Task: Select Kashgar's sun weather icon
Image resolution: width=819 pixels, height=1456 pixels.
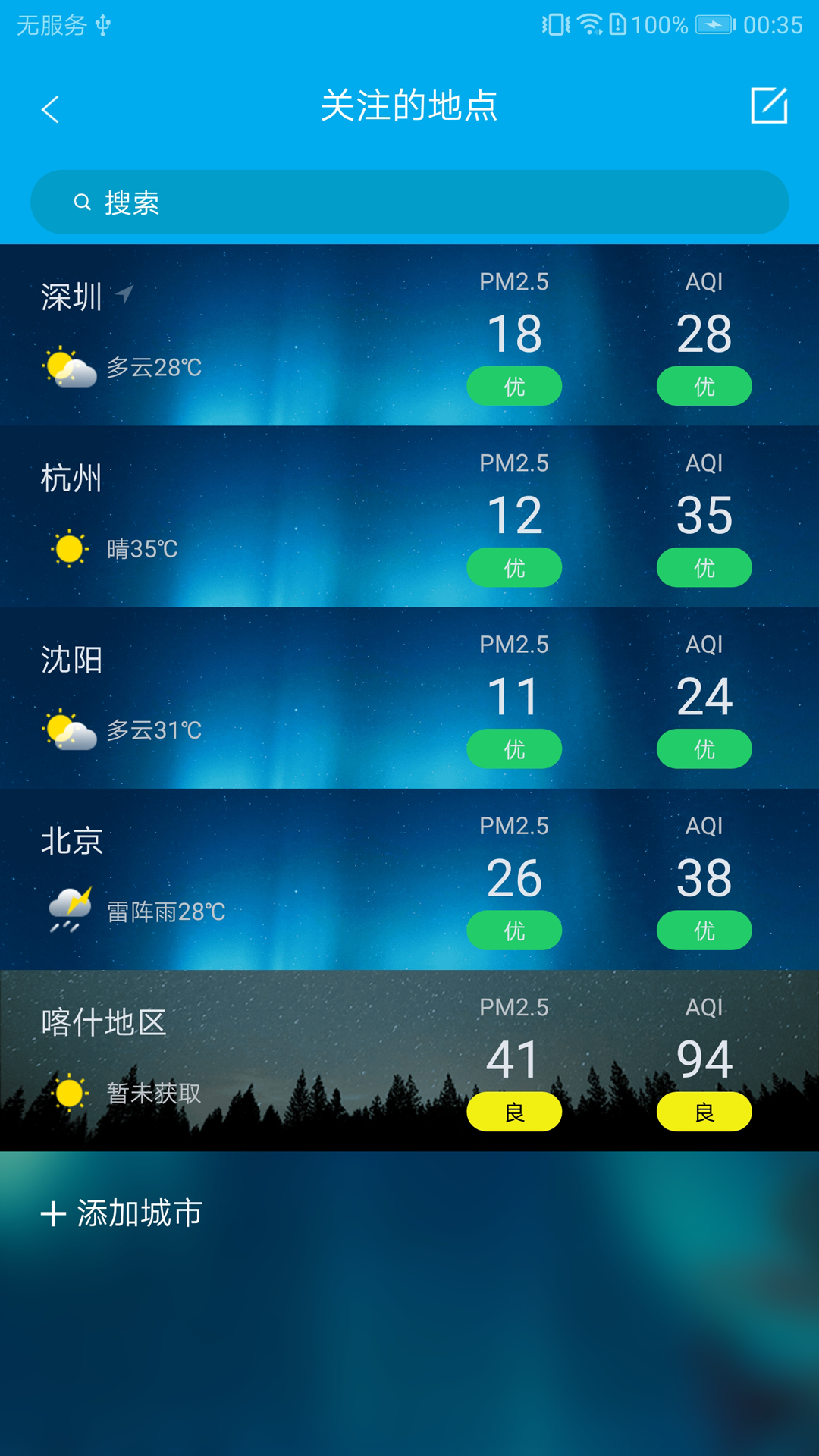Action: tap(70, 1092)
